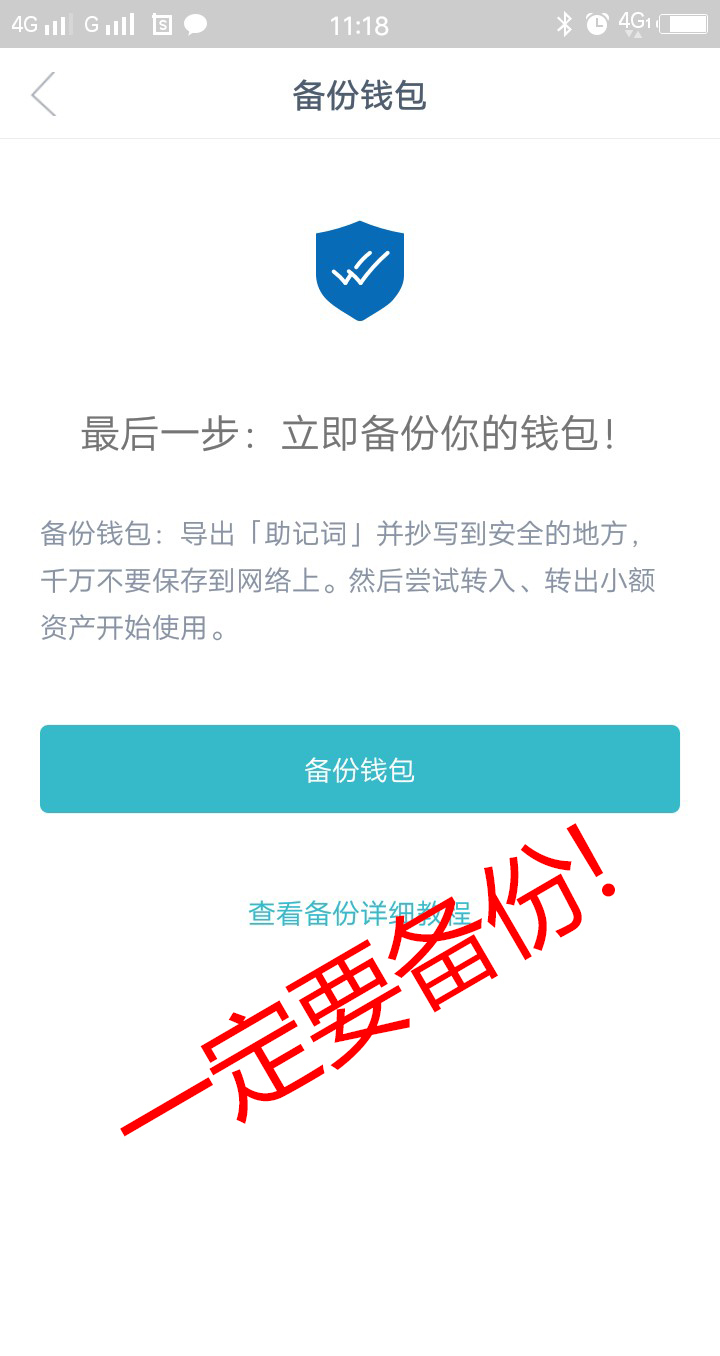Tap the 4G signal strength indicator

pyautogui.click(x=40, y=25)
